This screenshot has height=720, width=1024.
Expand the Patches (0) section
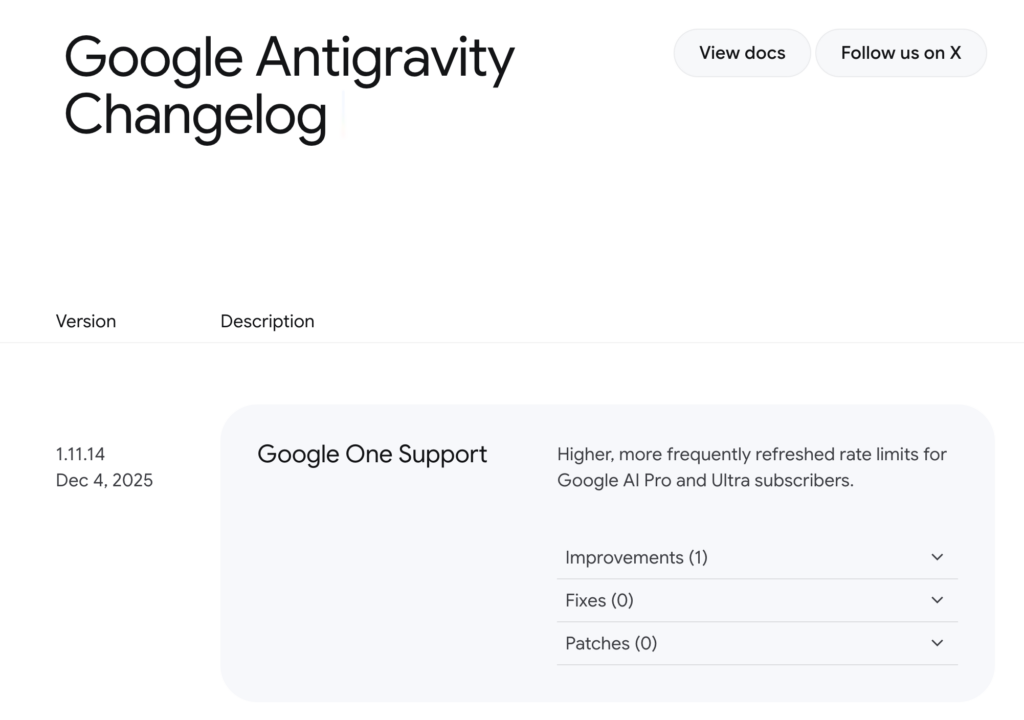pyautogui.click(x=756, y=643)
